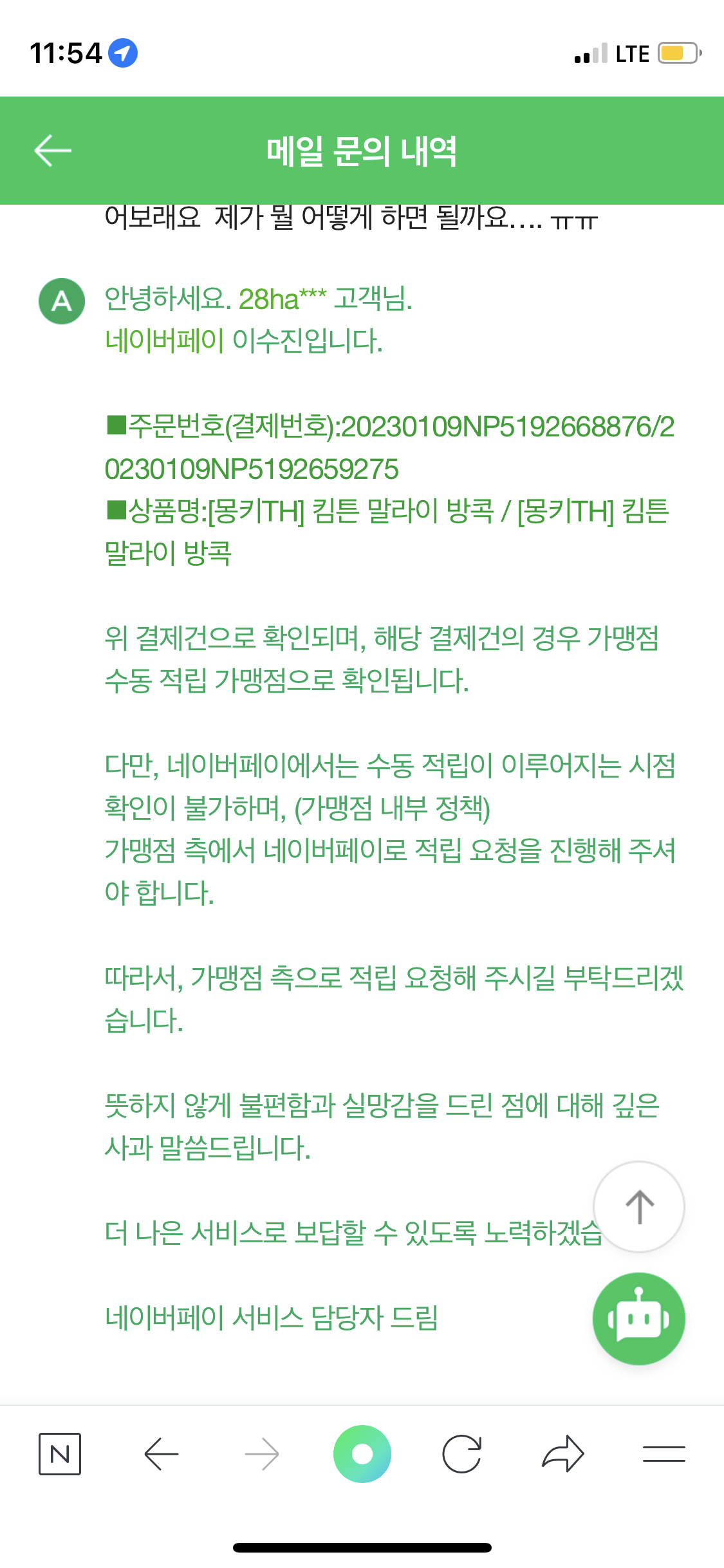The image size is (724, 1568).
Task: Go to the previous page in the browser toolbar
Action: pos(161,1453)
